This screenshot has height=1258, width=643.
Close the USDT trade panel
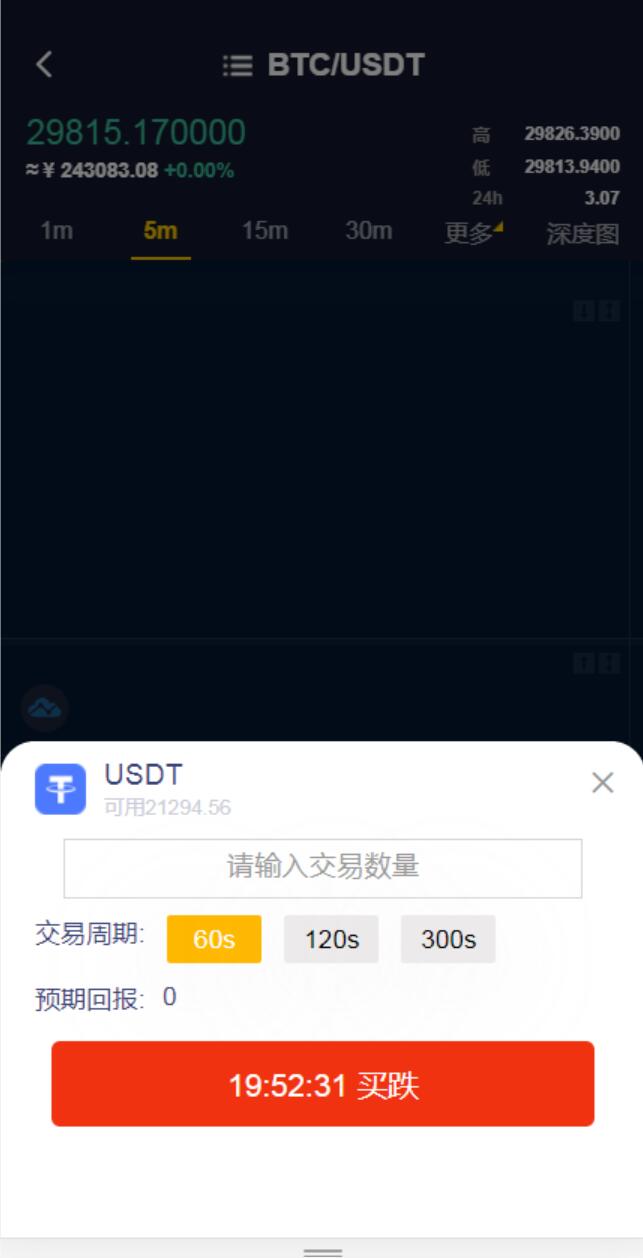click(x=602, y=783)
